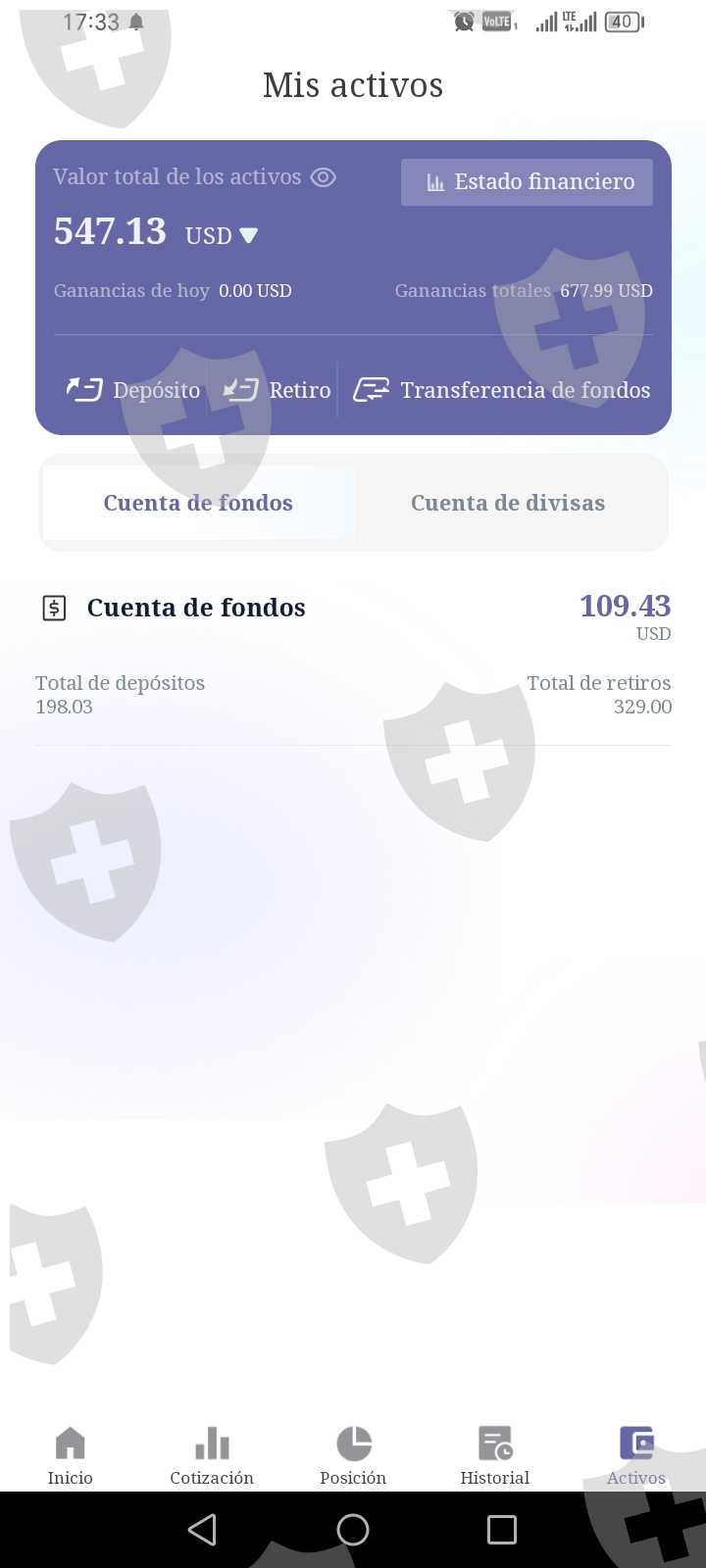Change the USD currency dropdown
The height and width of the screenshot is (1568, 706).
pos(223,235)
